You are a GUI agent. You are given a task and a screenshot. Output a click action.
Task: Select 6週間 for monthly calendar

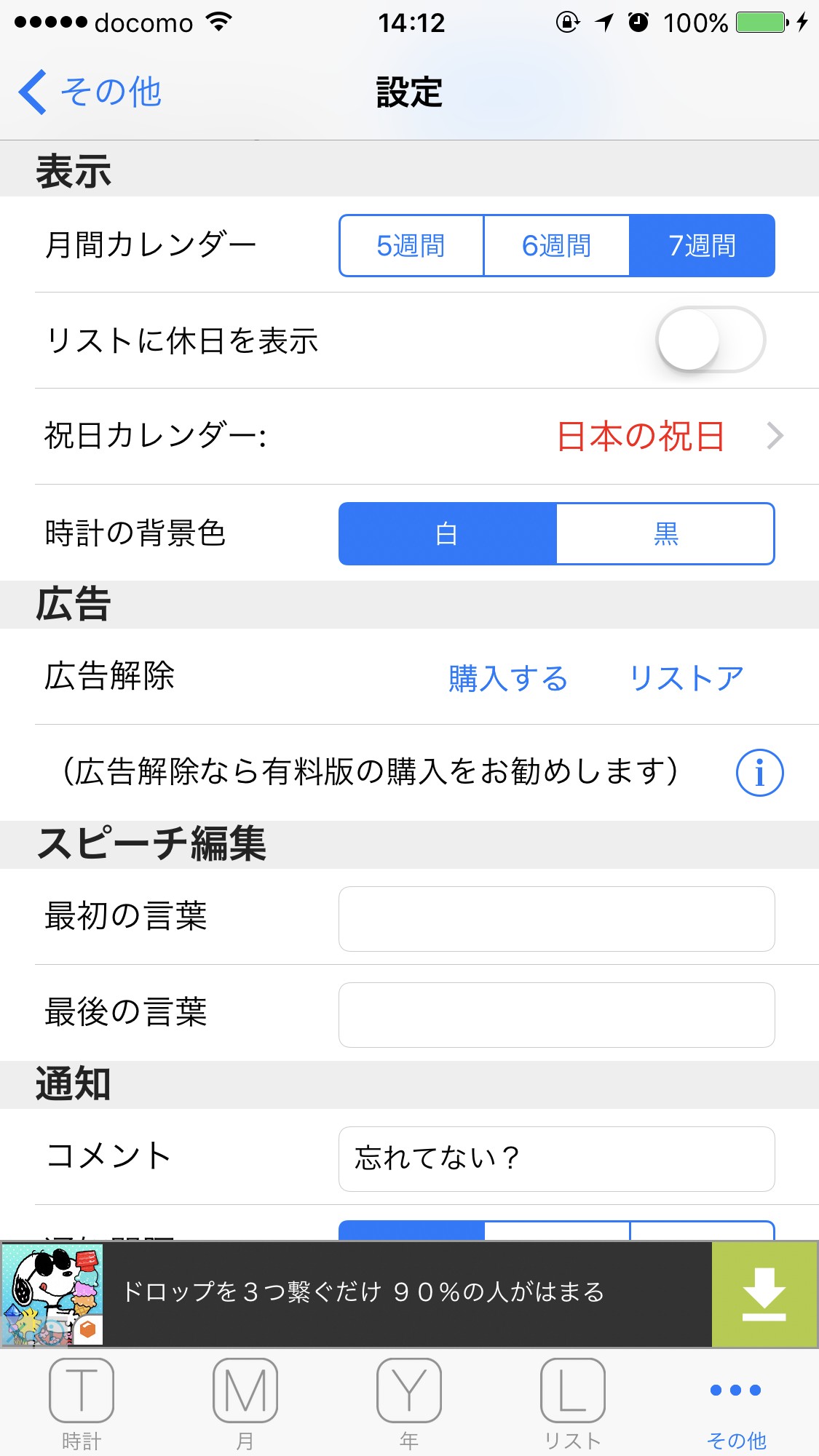556,246
